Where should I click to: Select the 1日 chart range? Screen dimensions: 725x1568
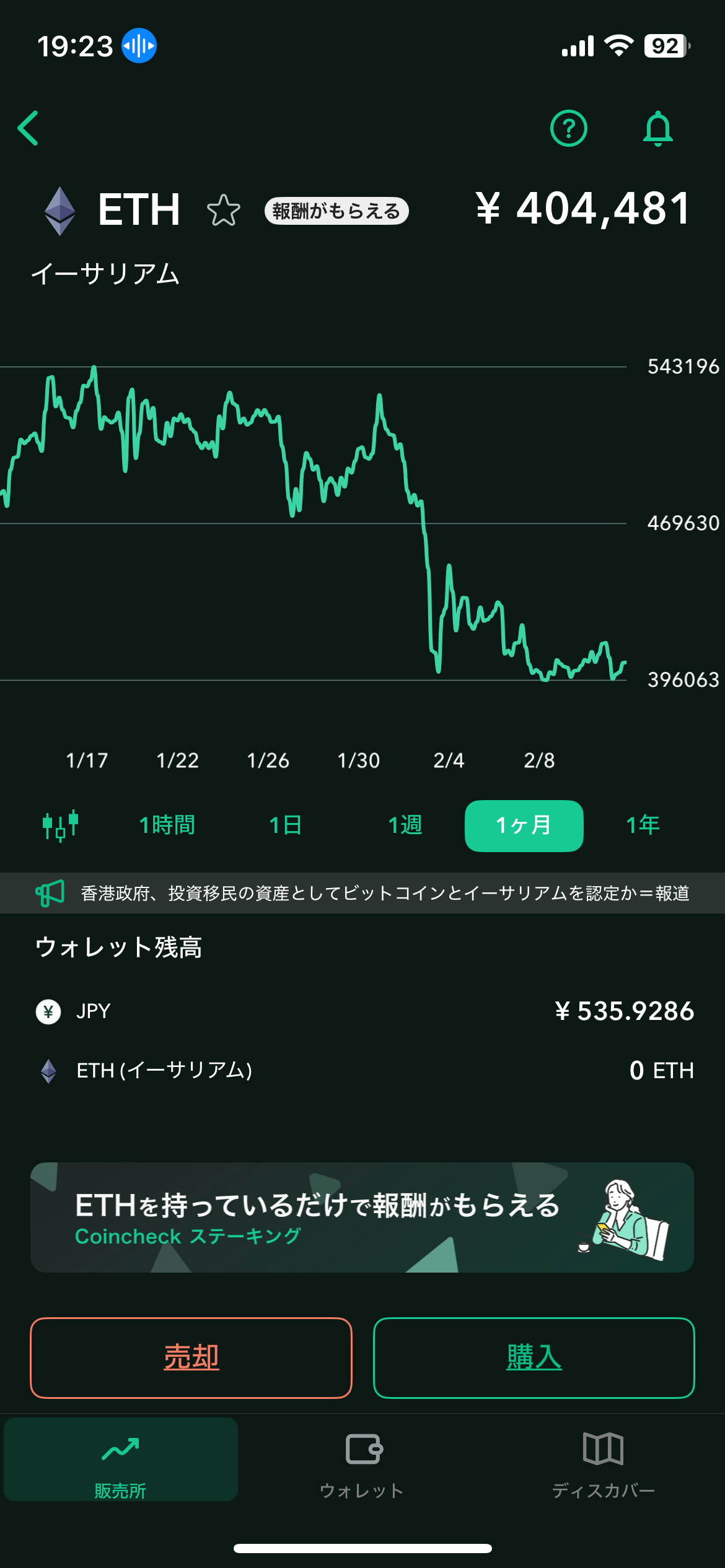[285, 825]
